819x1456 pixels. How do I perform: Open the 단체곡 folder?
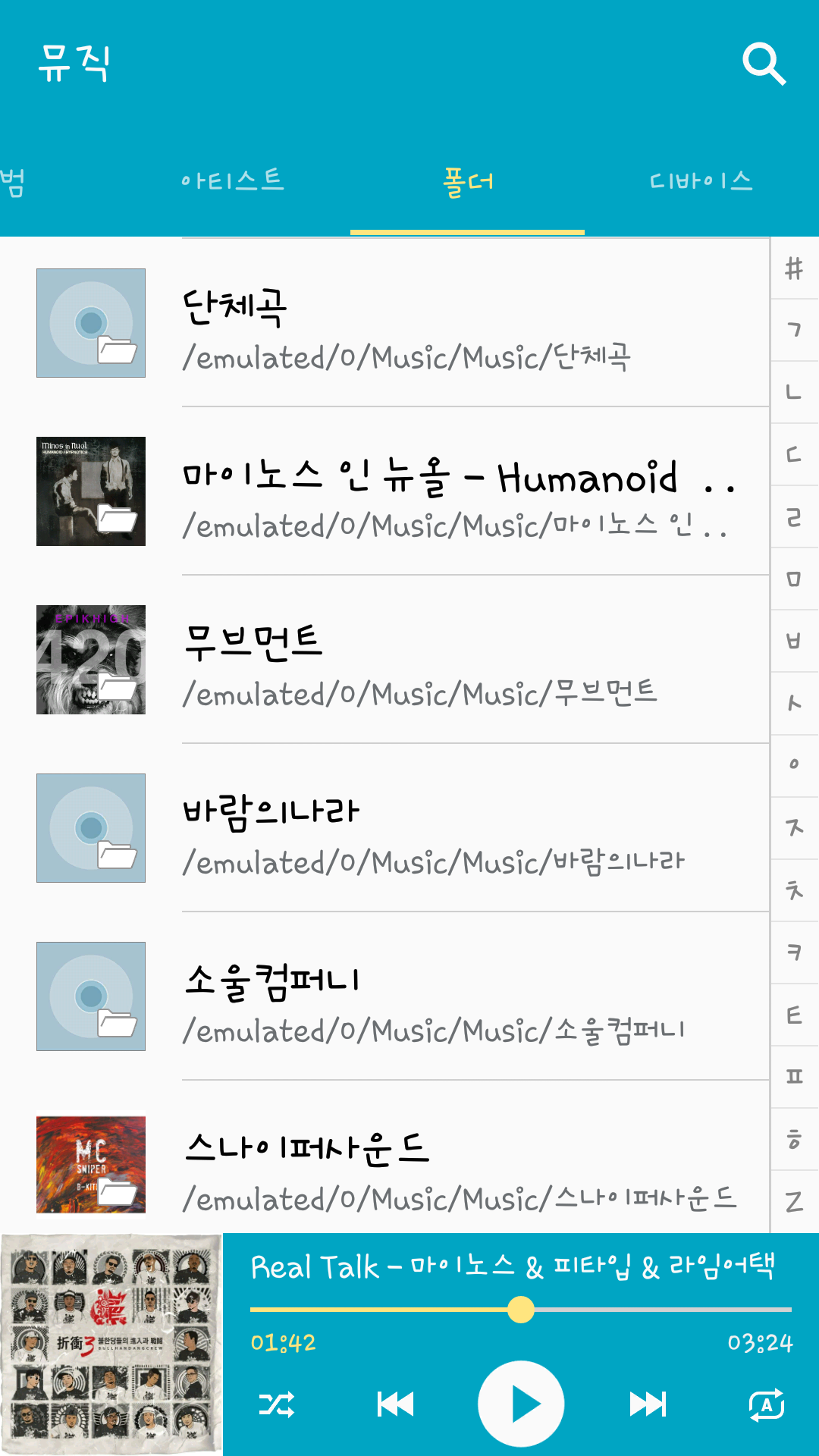tap(385, 323)
